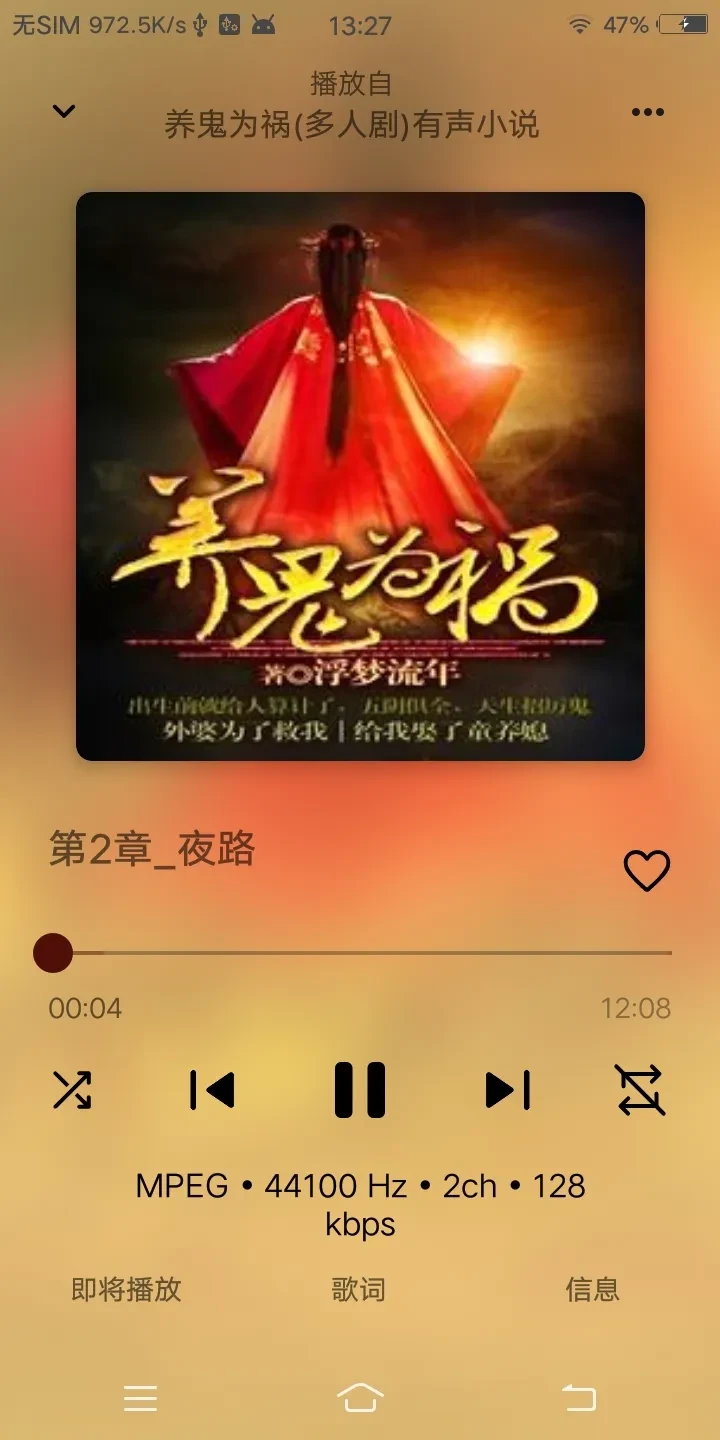Show the 信息 info tab
Screen dimensions: 720x1440
[592, 1289]
